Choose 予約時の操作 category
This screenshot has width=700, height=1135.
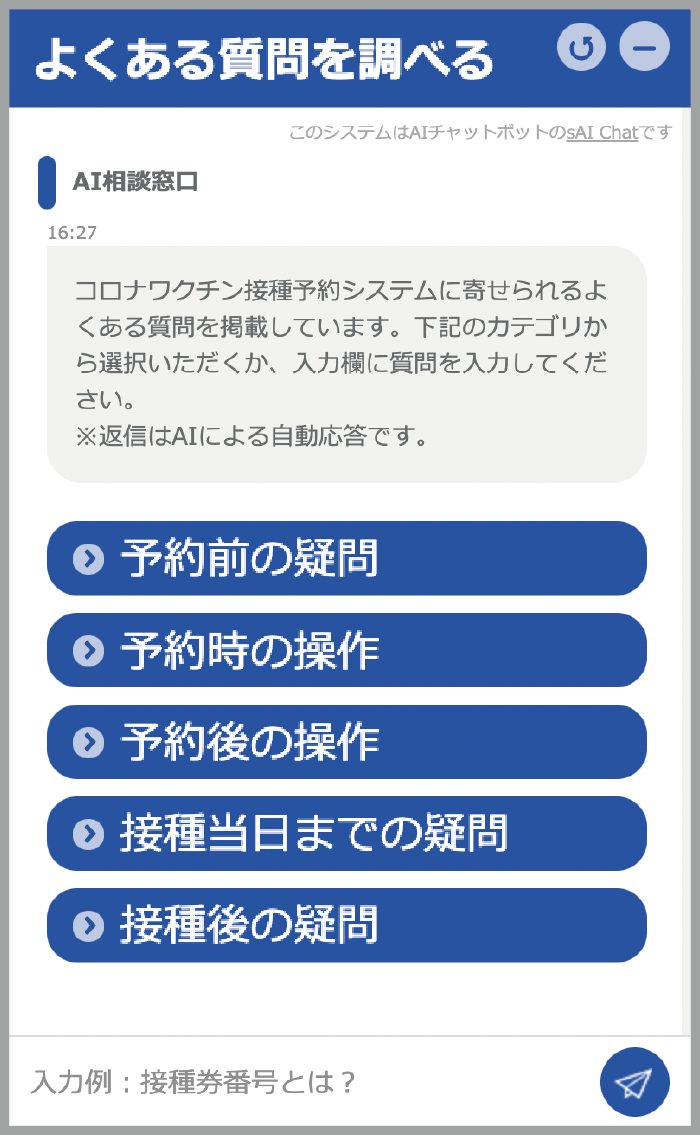coord(346,650)
